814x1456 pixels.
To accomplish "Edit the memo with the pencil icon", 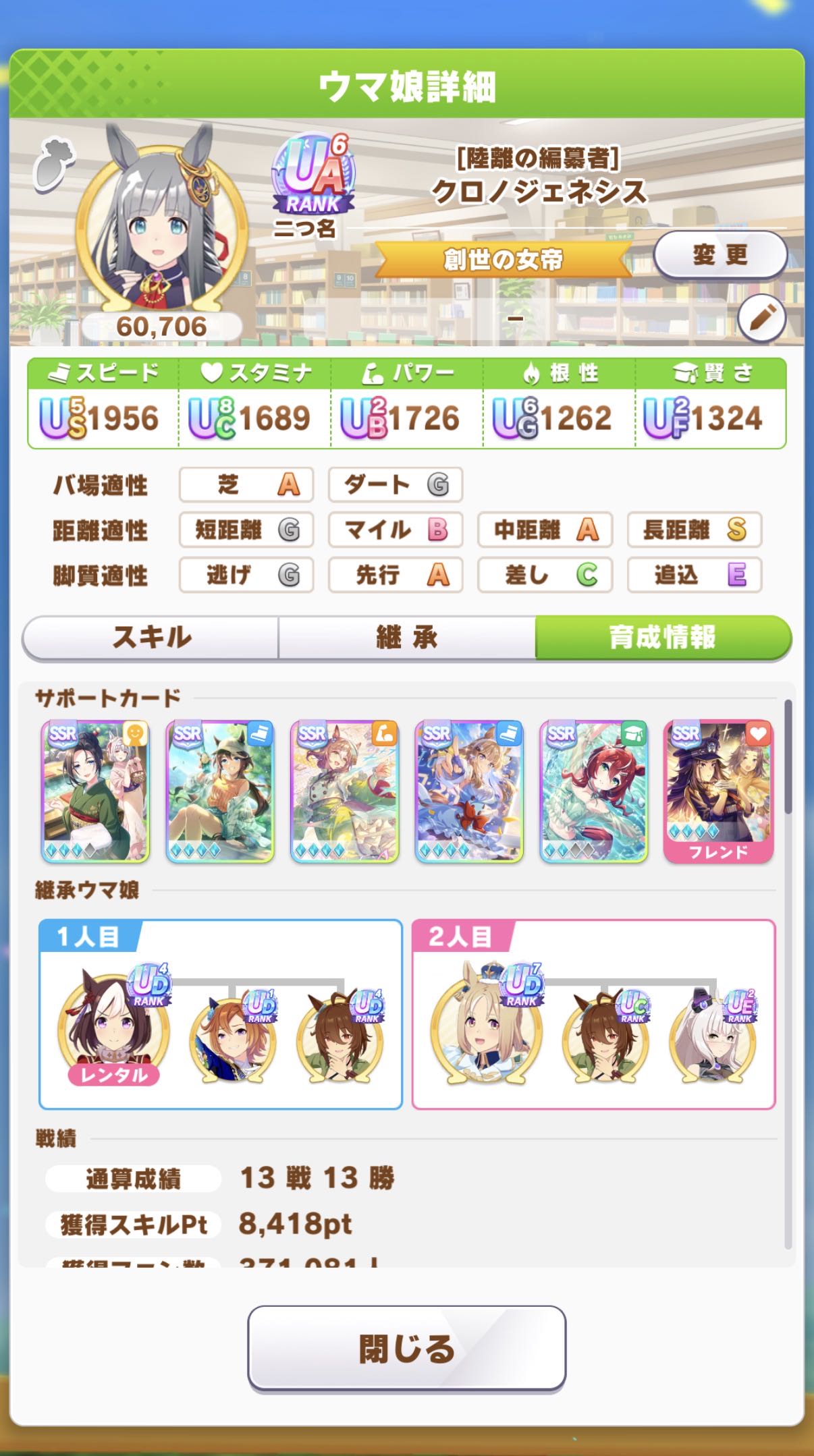I will (x=761, y=318).
